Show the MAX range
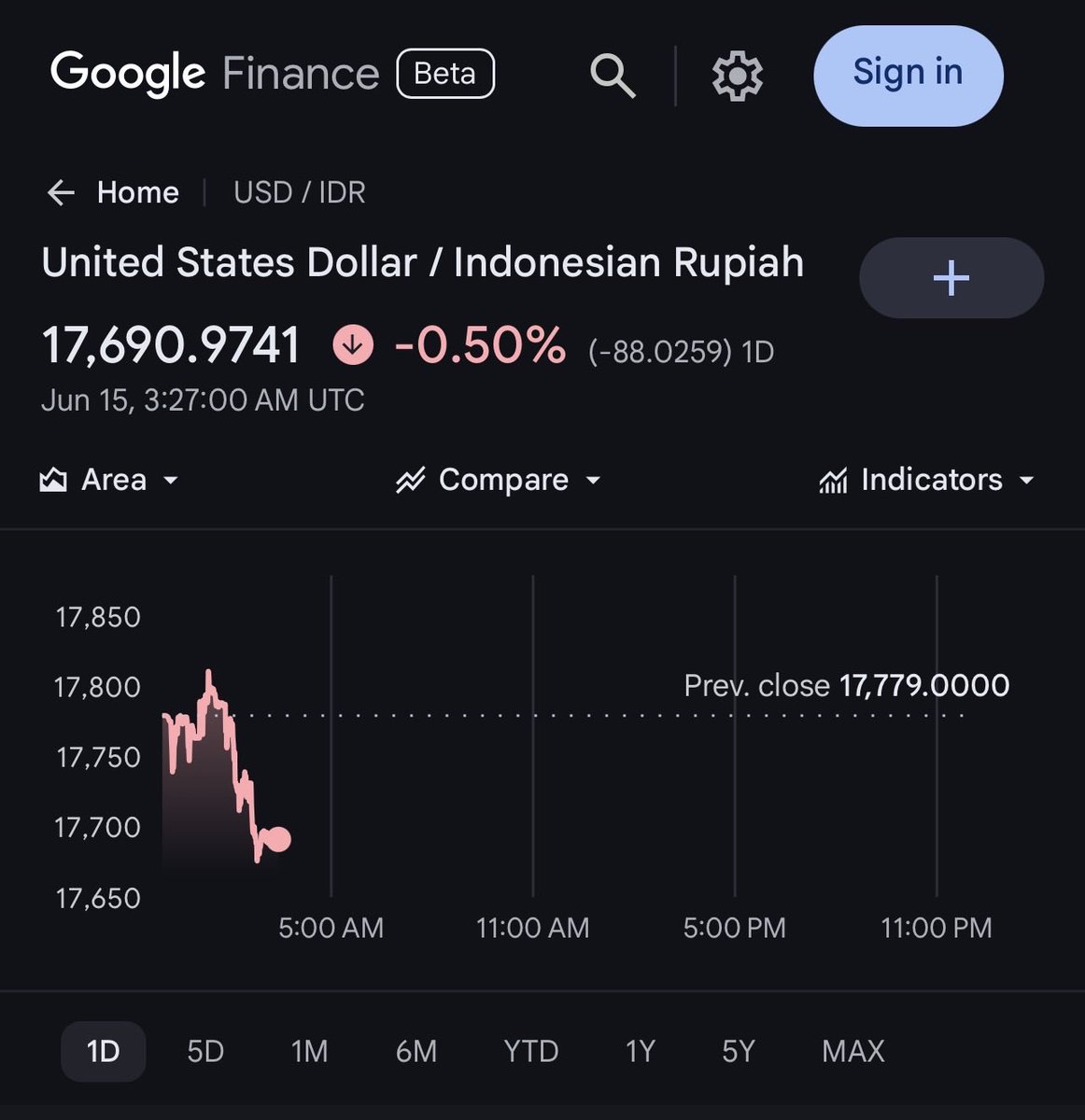 [852, 1051]
